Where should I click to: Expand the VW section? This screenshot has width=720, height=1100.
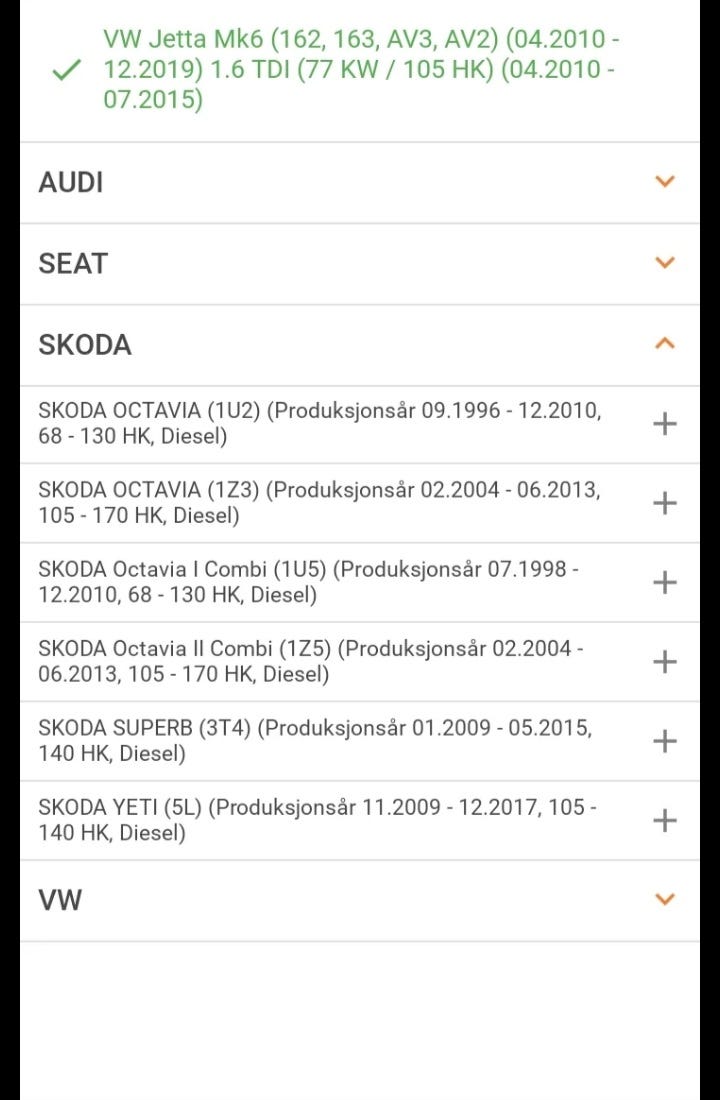coord(664,900)
